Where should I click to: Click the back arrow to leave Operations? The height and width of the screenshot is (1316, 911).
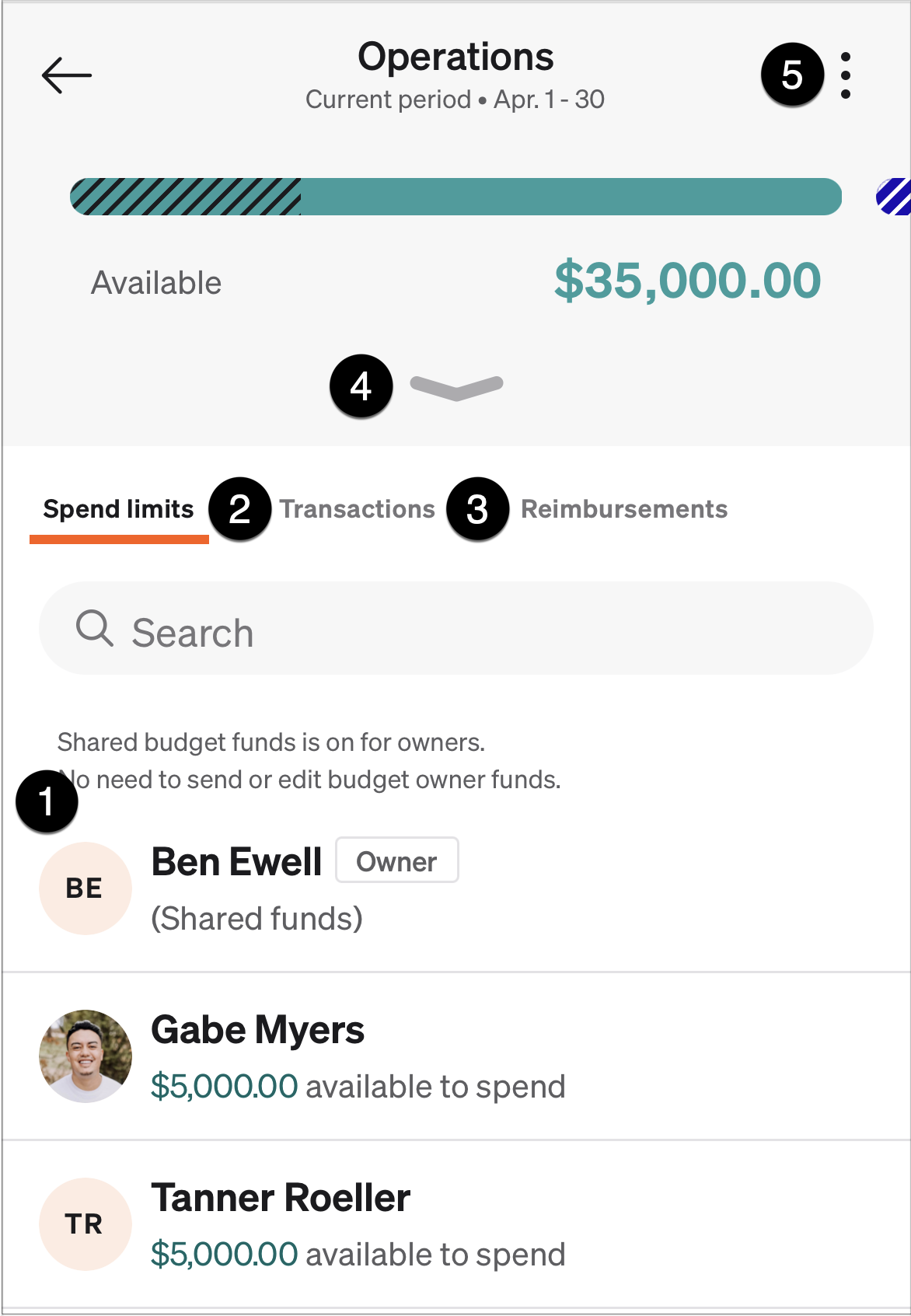66,76
